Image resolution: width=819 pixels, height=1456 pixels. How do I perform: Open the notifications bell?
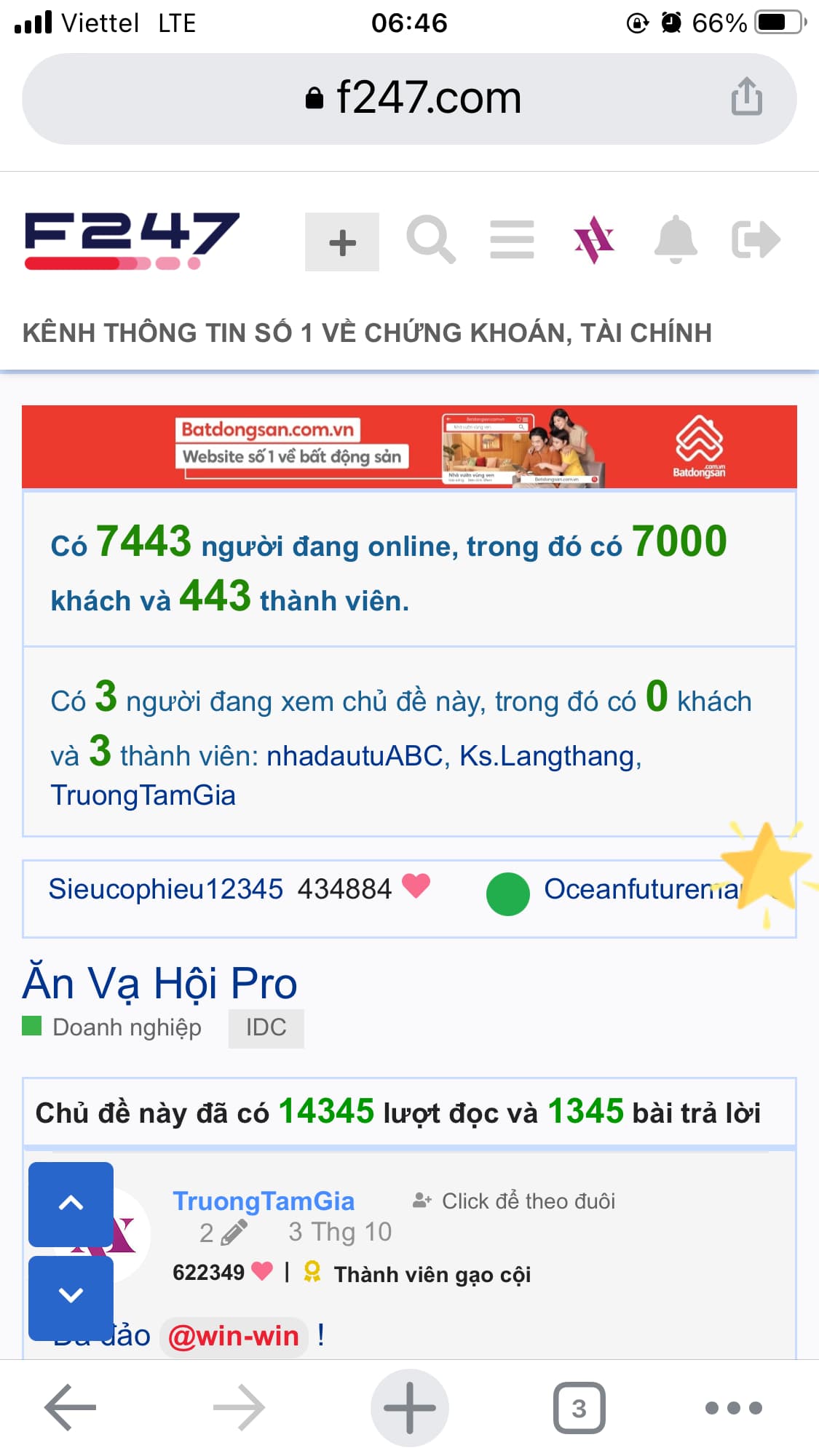(x=676, y=239)
